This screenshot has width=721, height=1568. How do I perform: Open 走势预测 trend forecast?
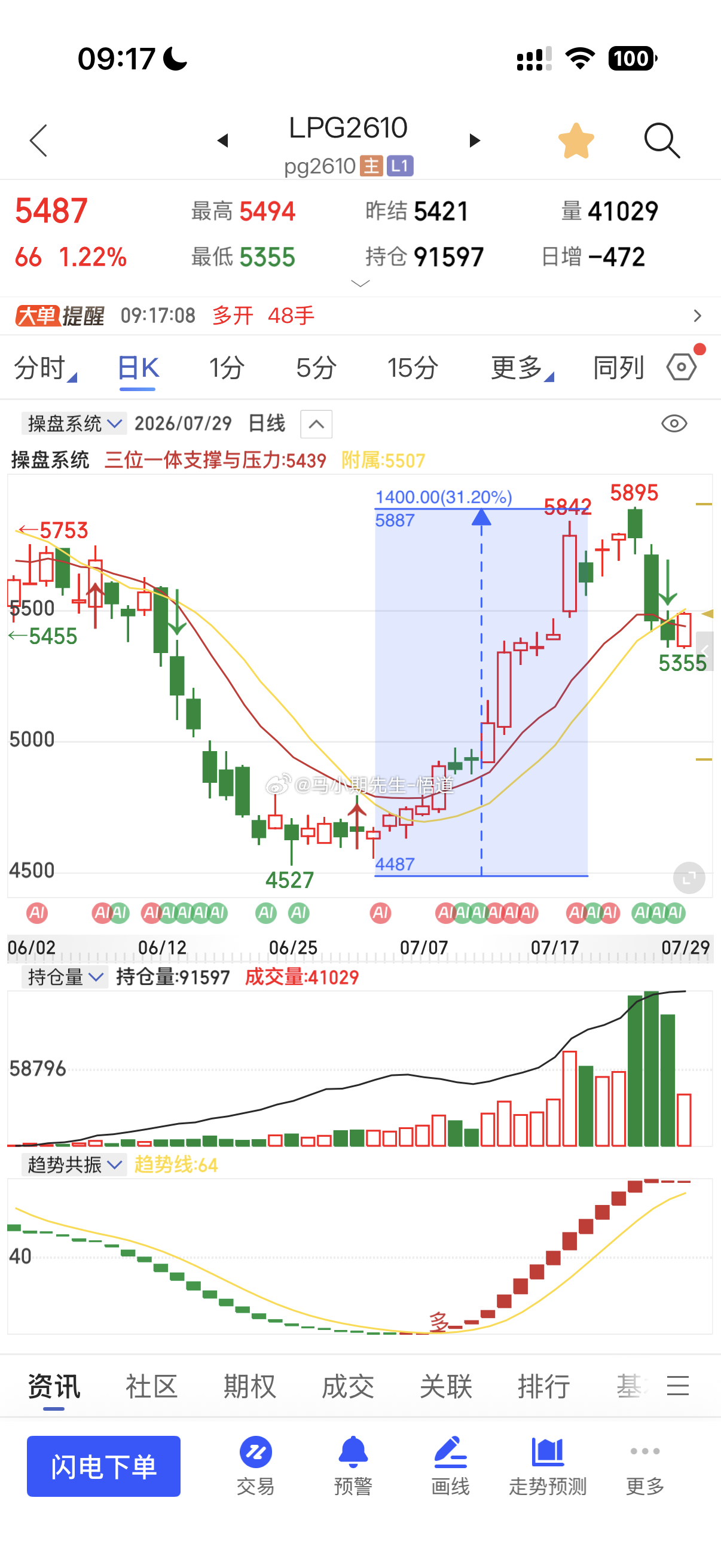pyautogui.click(x=548, y=1466)
